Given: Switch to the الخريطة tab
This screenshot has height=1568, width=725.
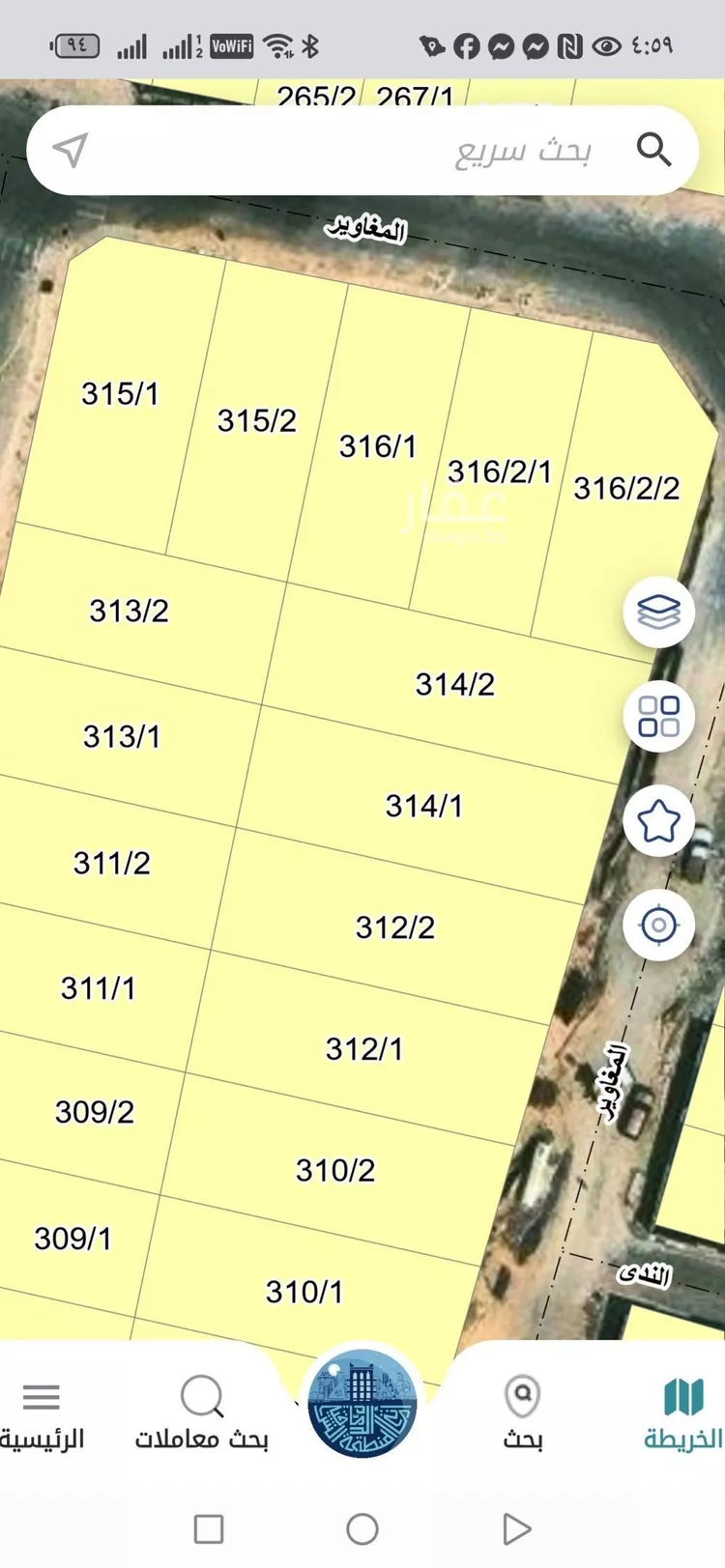Looking at the screenshot, I should [x=683, y=1413].
